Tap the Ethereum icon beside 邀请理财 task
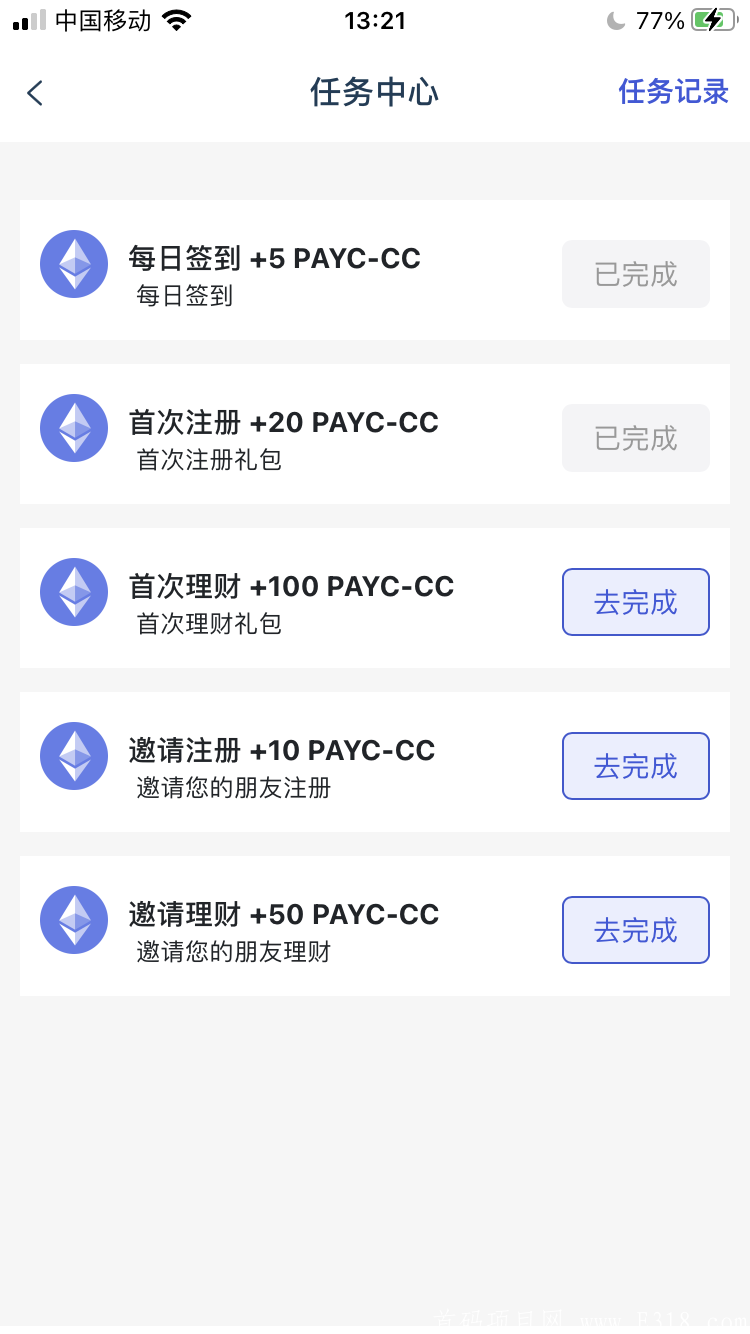750x1334 pixels. click(73, 920)
